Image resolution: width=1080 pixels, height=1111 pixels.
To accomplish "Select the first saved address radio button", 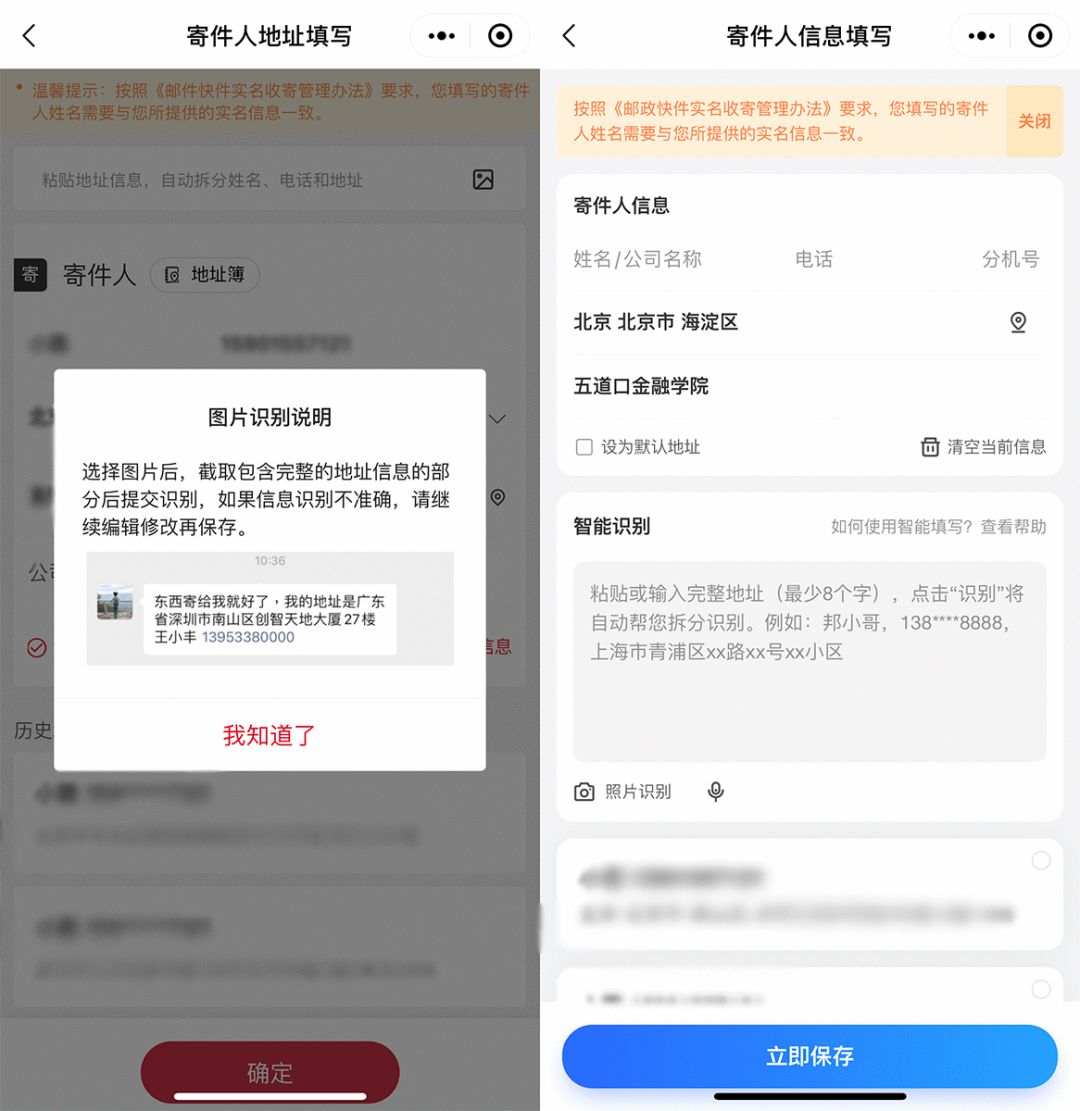I will [1041, 861].
